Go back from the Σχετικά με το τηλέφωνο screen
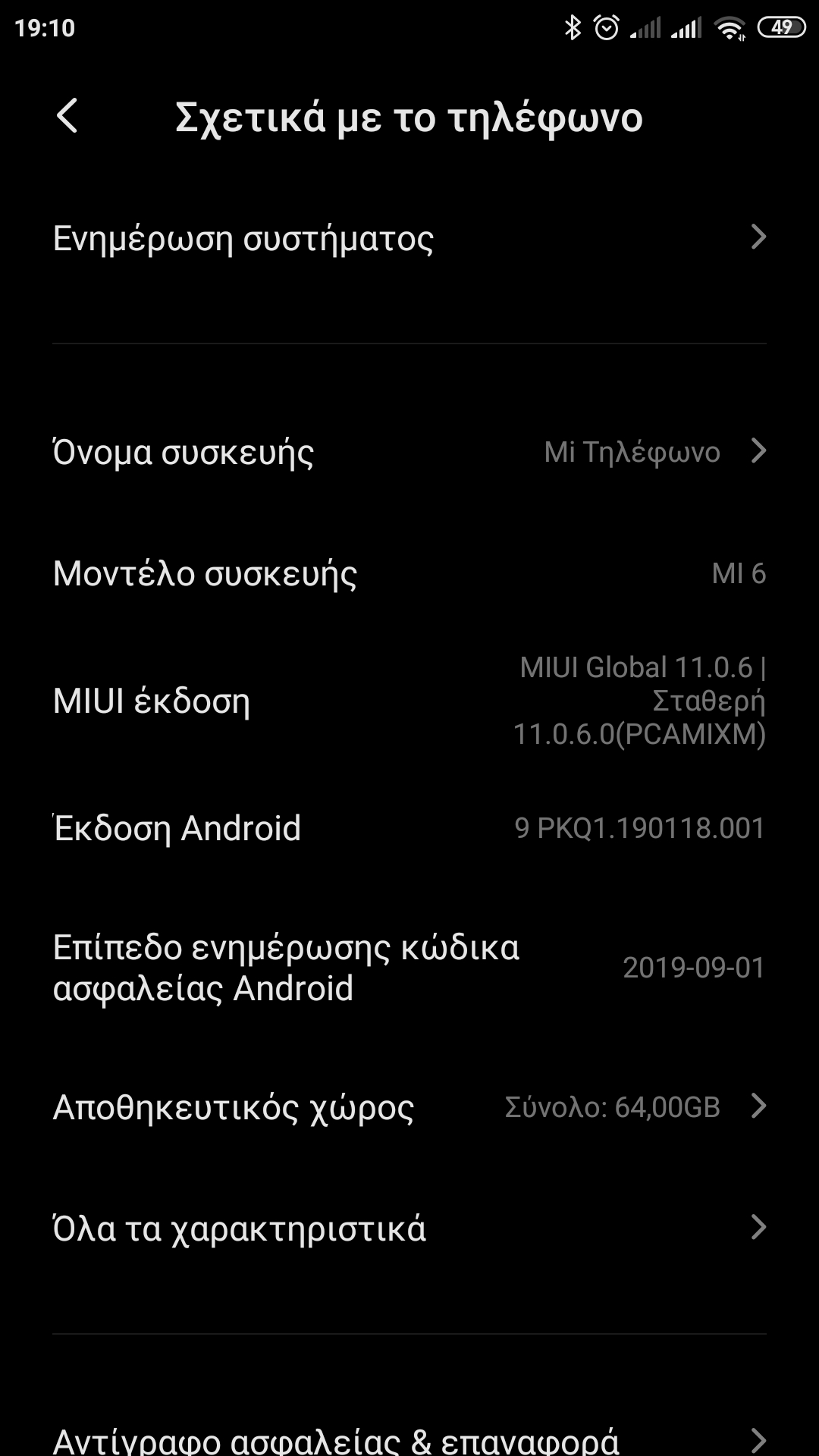 (67, 117)
